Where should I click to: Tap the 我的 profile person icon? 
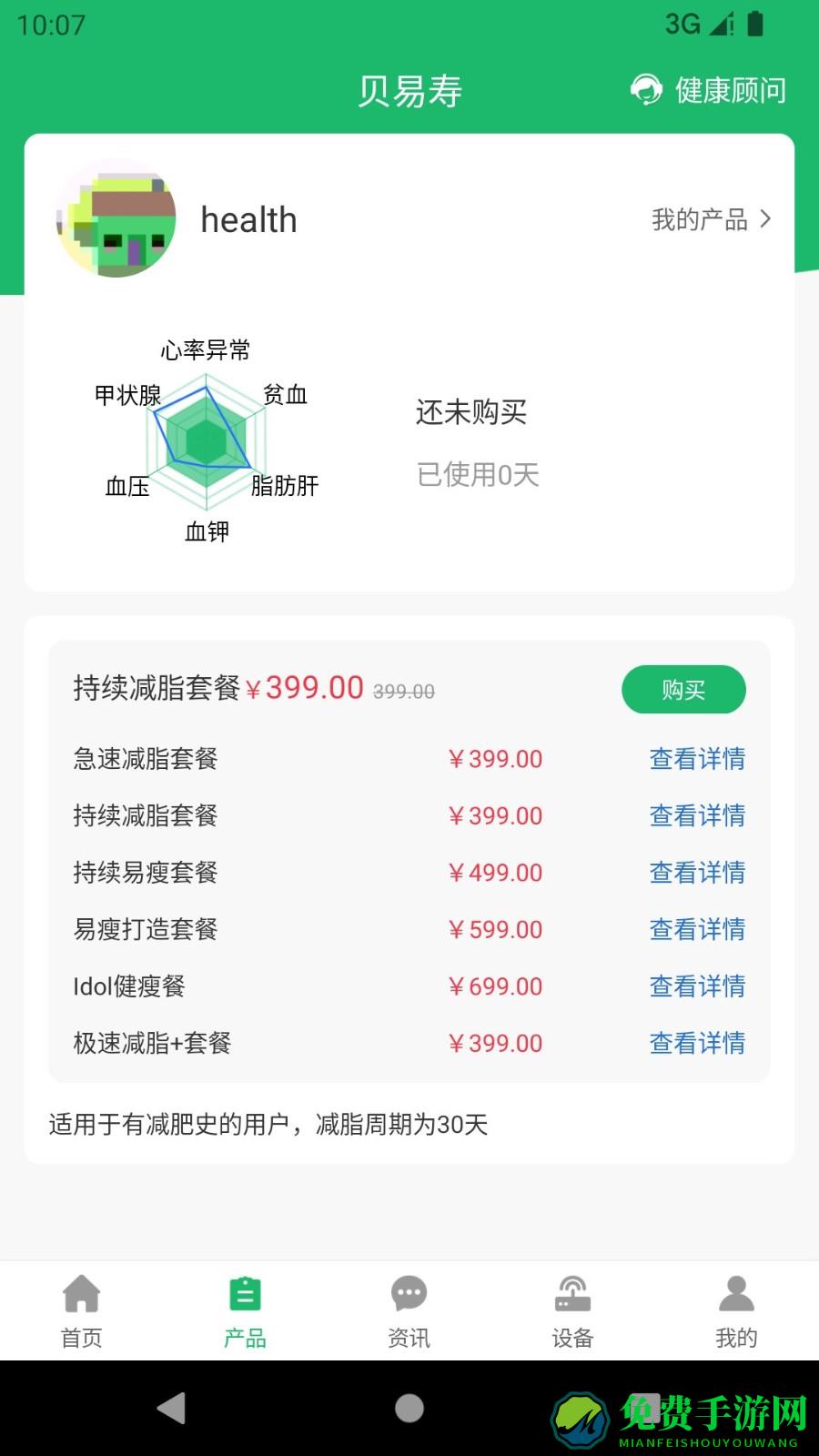coord(736,1292)
